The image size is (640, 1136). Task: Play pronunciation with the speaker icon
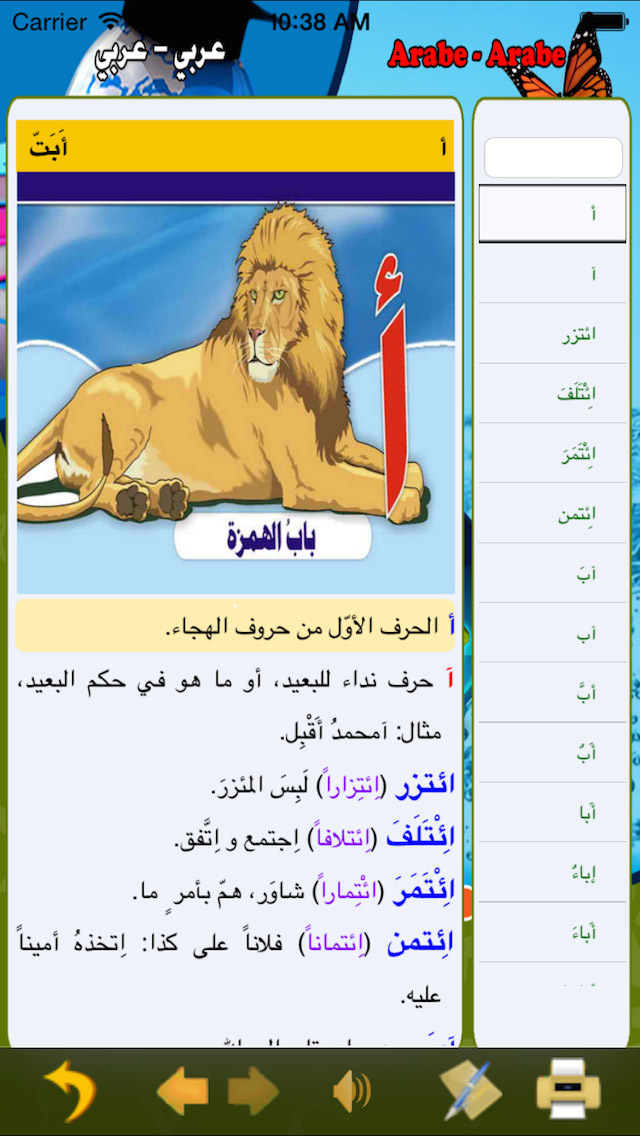point(352,1090)
